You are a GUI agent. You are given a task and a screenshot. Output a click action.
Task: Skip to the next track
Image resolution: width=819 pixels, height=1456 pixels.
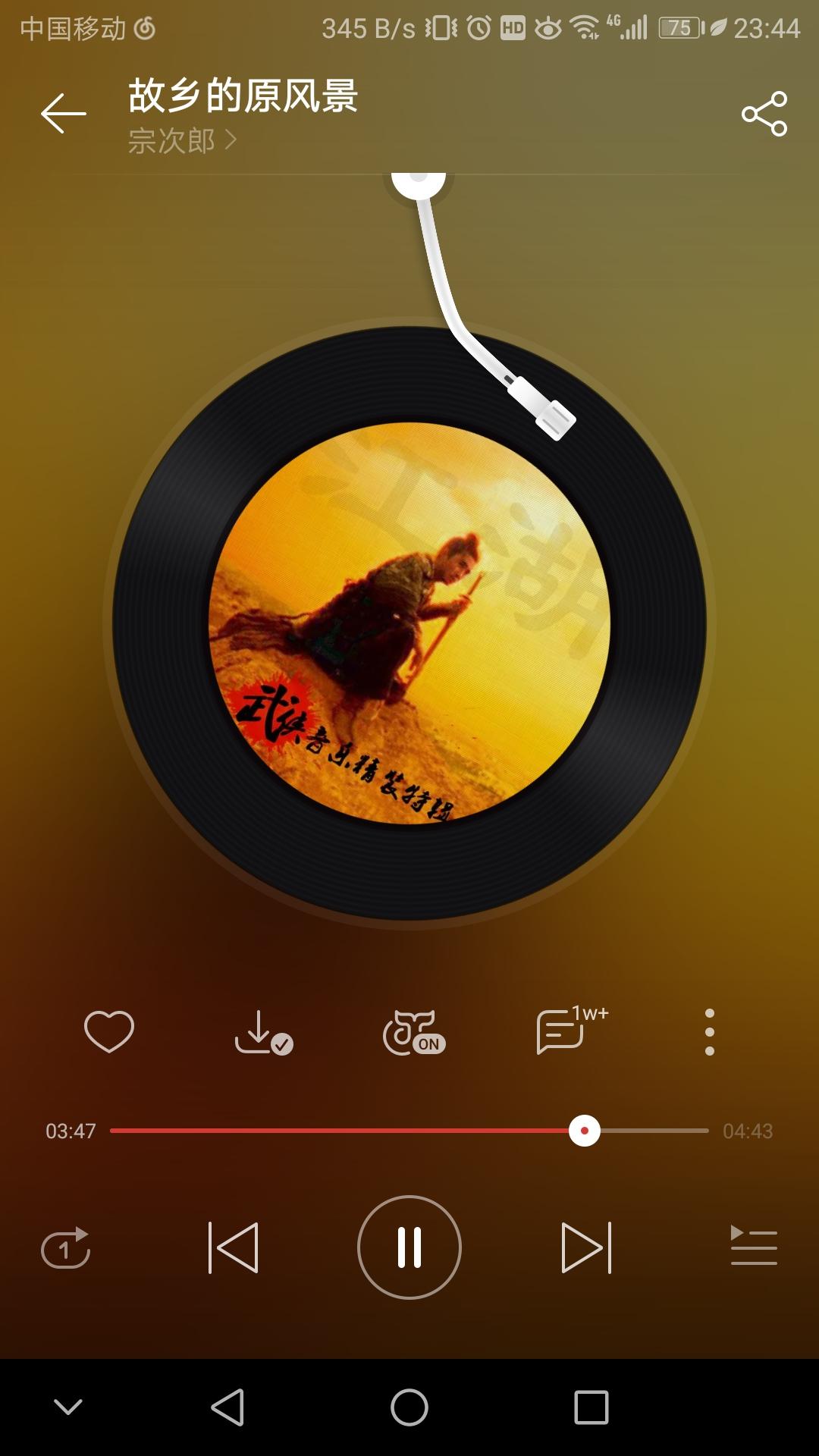click(586, 1247)
